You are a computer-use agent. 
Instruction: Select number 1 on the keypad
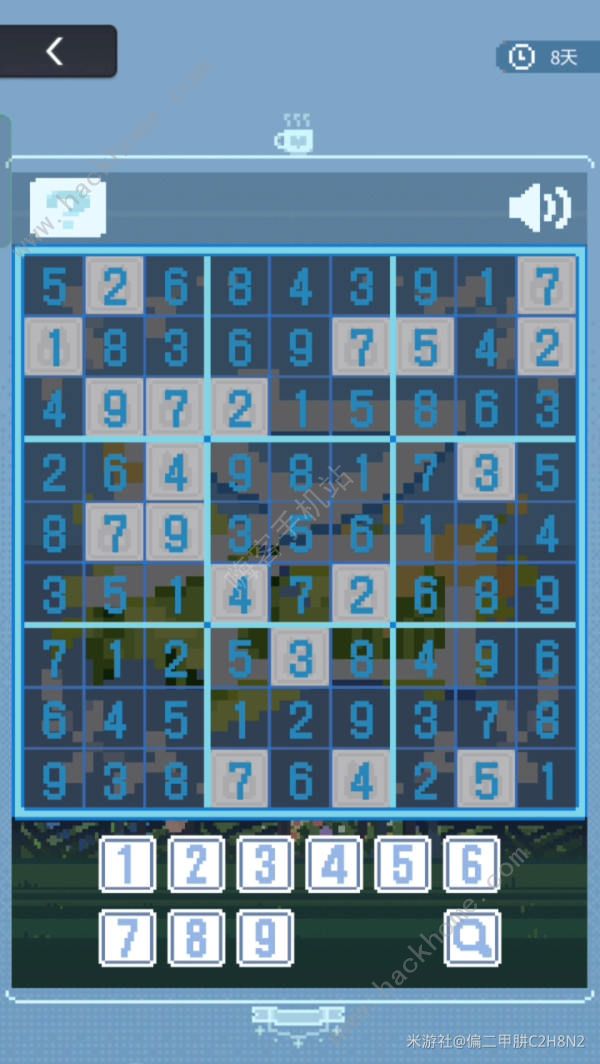pyautogui.click(x=127, y=864)
